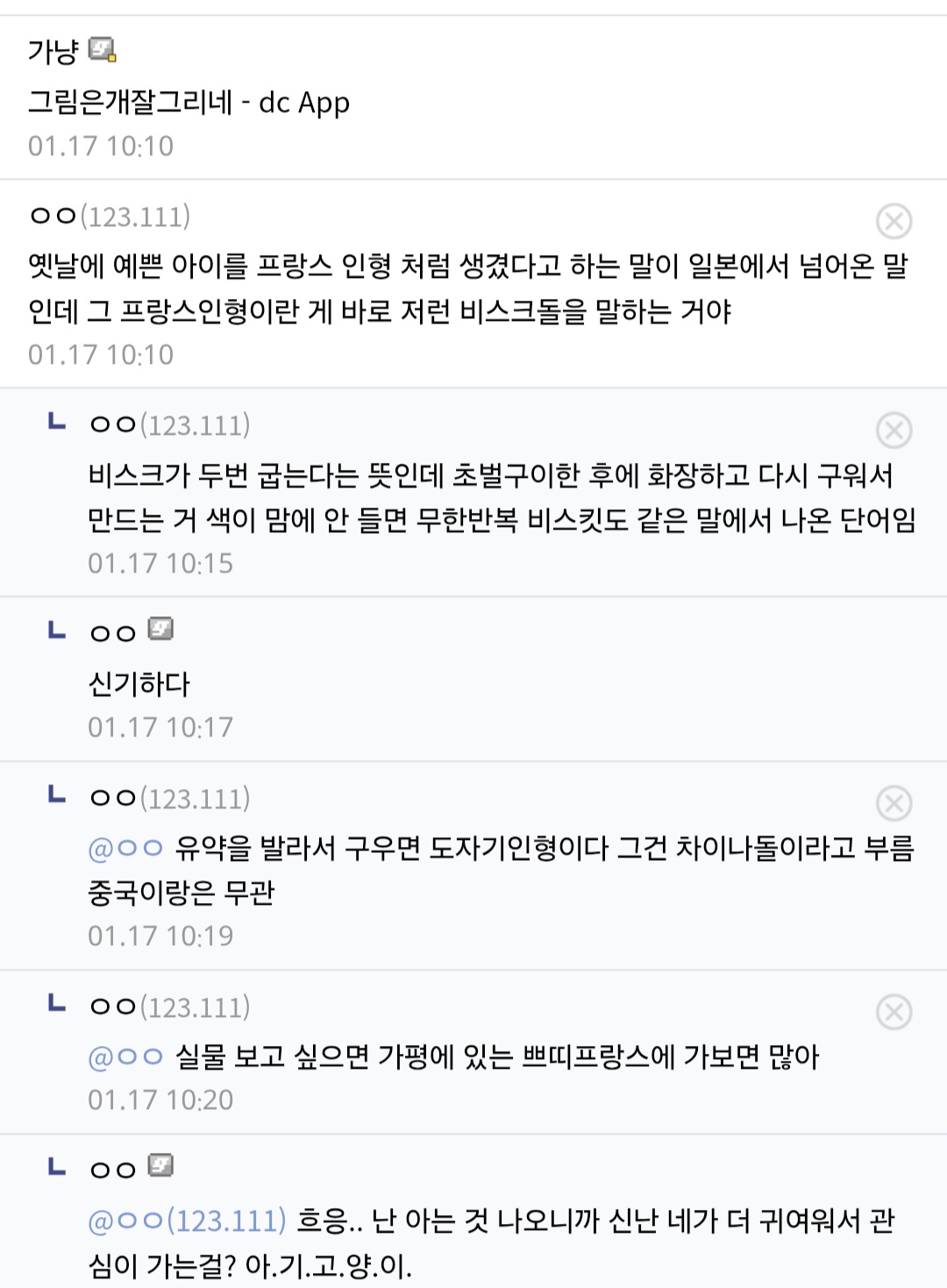Reply to 가냥's 그림은개잘그리네 comment
947x1288 pixels.
[x=473, y=97]
